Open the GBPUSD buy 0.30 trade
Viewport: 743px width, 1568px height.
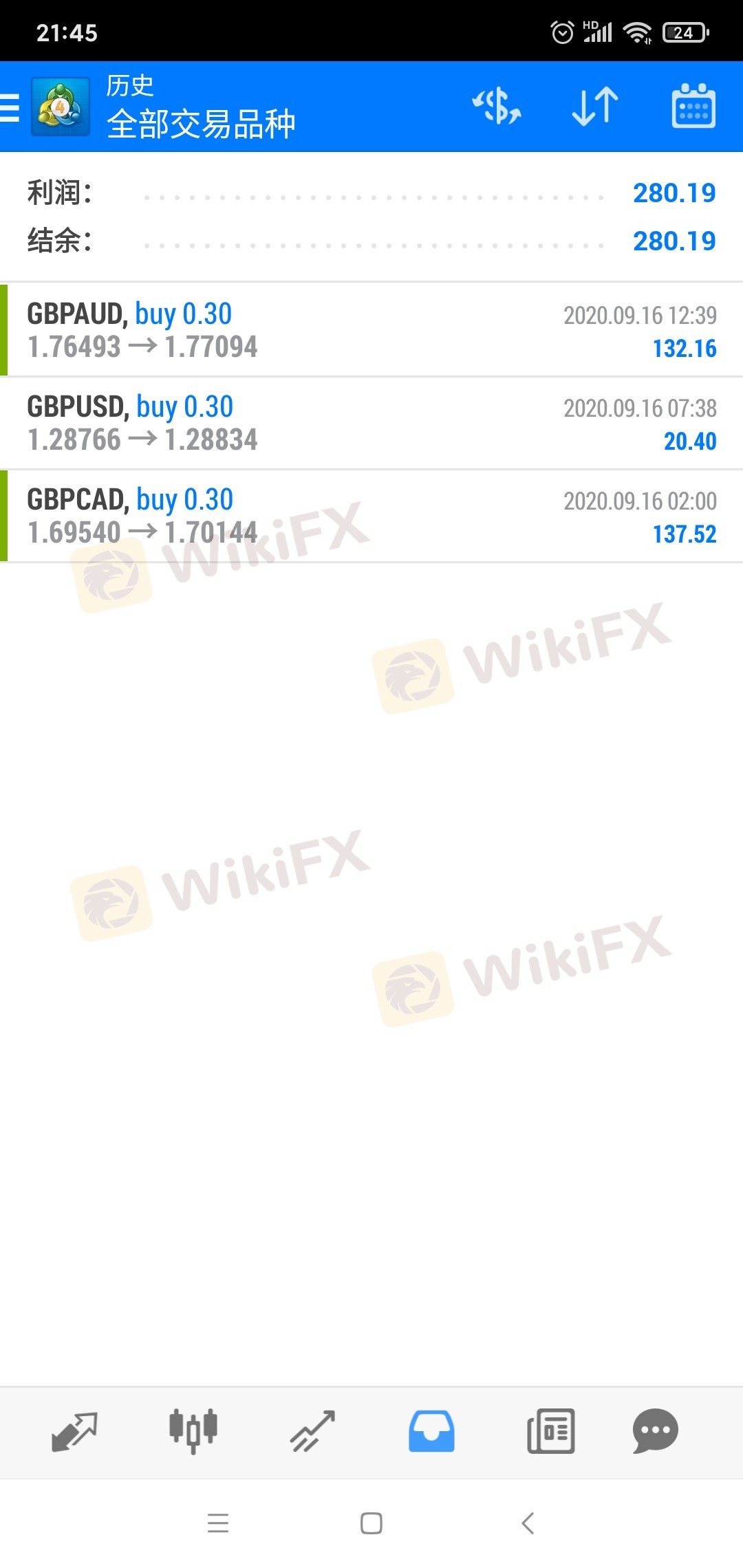coord(371,423)
